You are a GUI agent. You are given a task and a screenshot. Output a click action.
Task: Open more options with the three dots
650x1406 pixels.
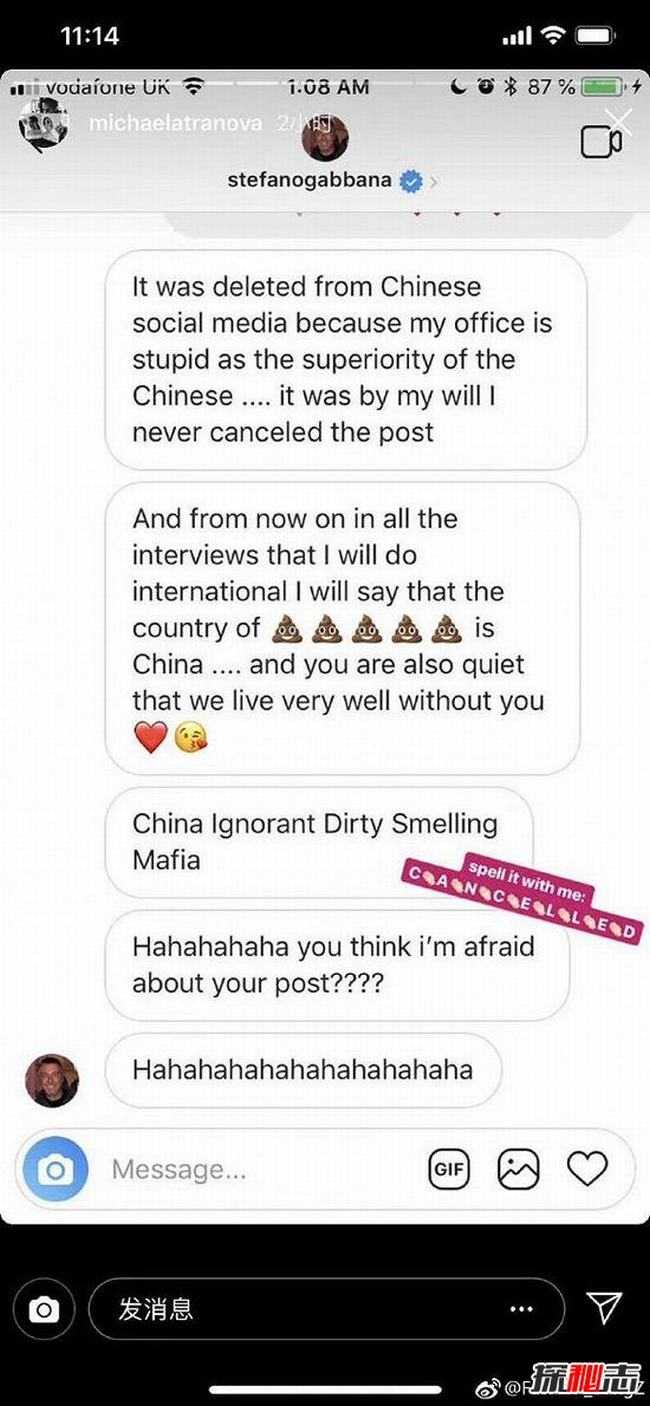(521, 1308)
